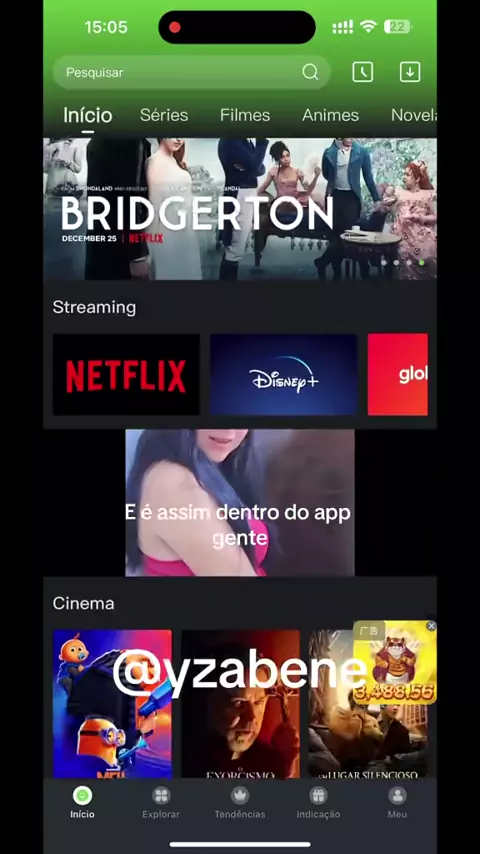The image size is (480, 854).
Task: Switch to the Animes tab
Action: coord(330,115)
